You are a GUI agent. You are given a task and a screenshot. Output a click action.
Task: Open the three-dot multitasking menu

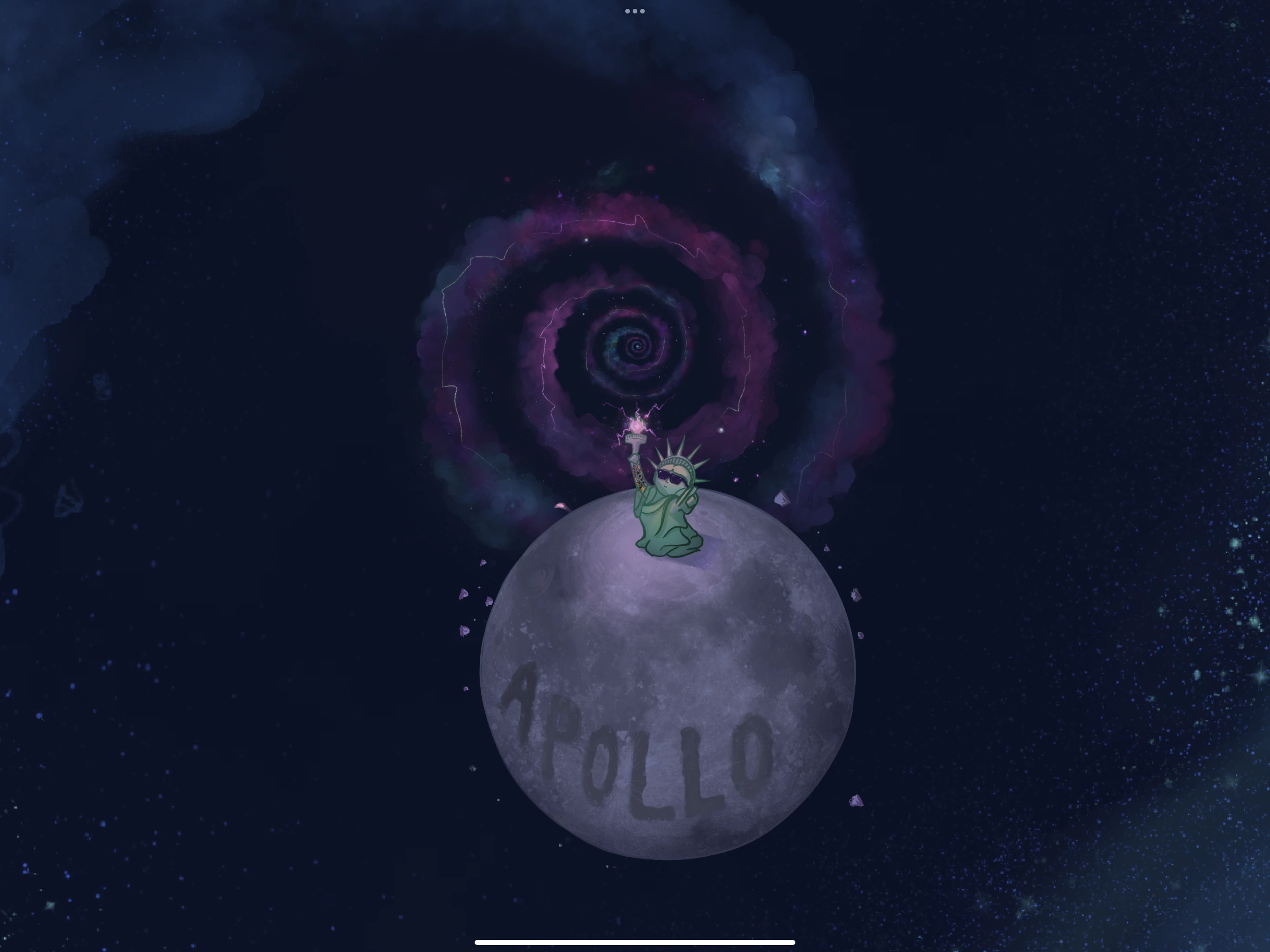click(x=635, y=11)
